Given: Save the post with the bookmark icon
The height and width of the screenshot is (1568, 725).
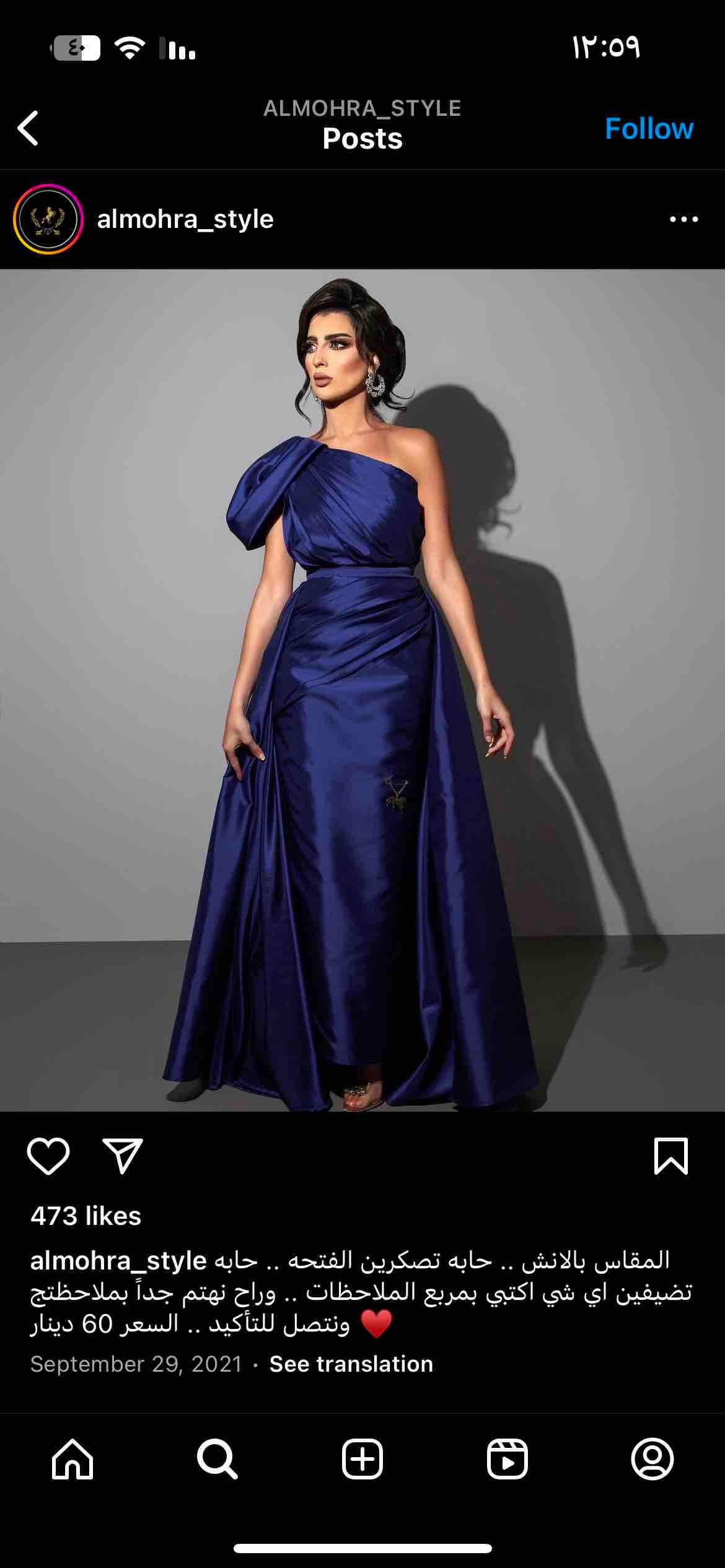Looking at the screenshot, I should (671, 1156).
